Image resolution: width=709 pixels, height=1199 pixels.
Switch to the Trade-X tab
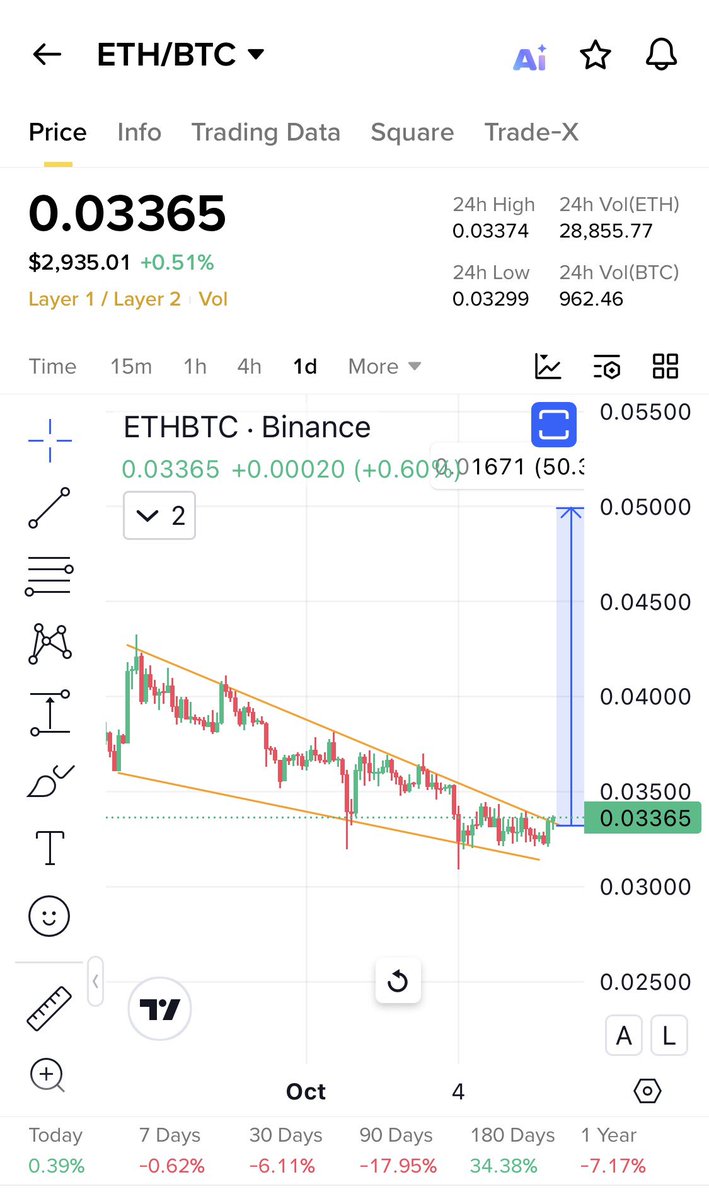click(531, 132)
